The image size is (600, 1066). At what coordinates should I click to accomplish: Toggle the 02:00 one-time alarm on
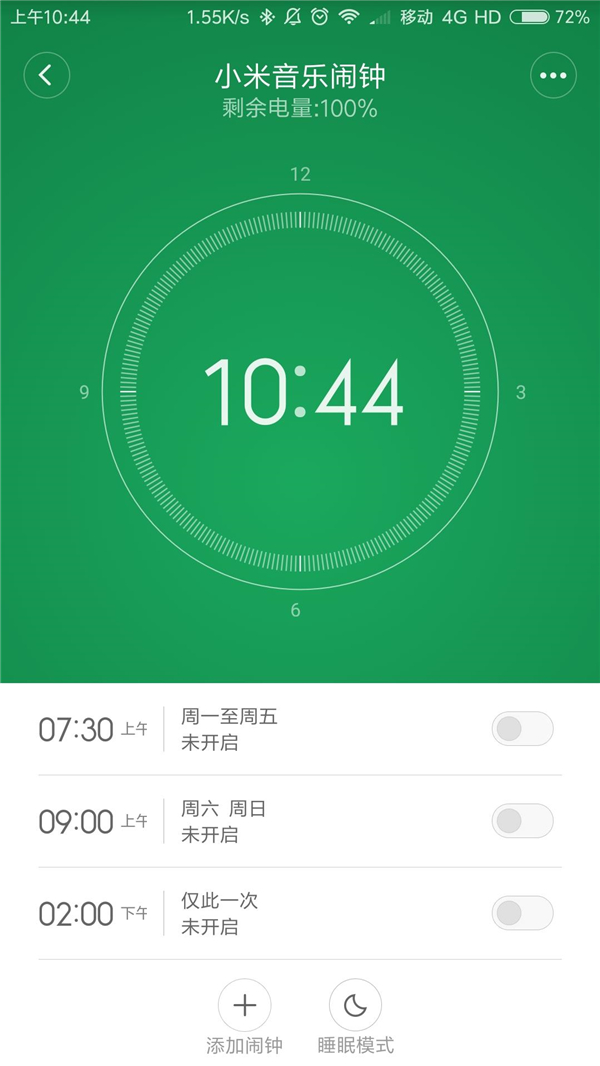coord(522,913)
